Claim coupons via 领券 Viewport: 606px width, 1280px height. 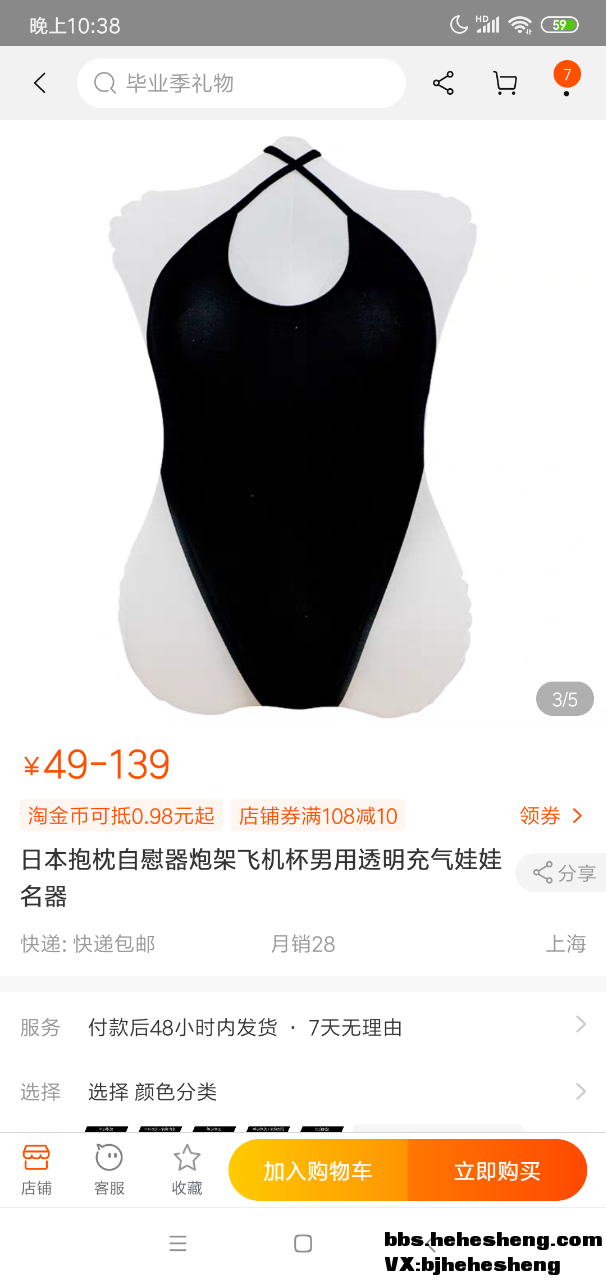point(550,816)
